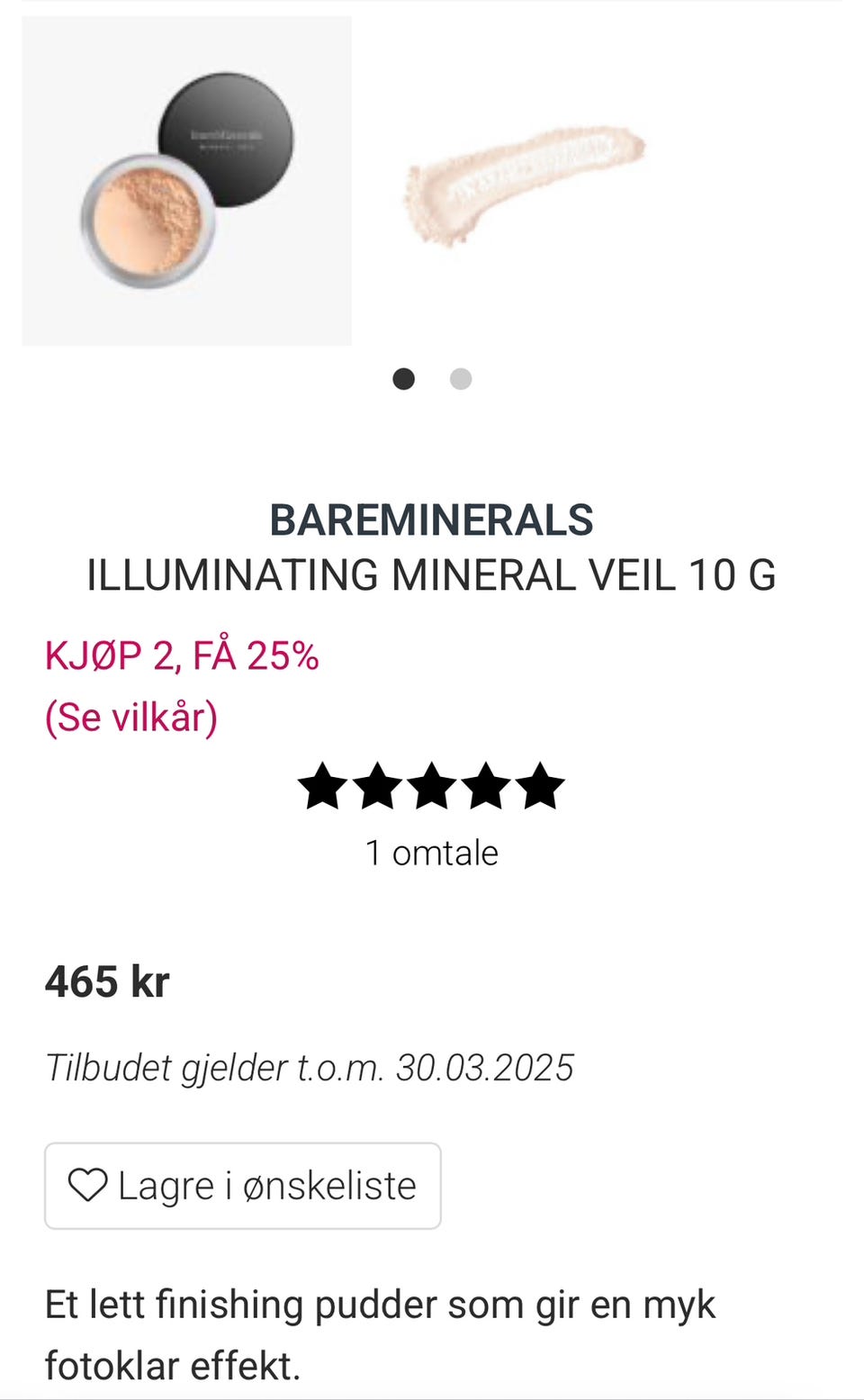Click the middle rating star

tap(433, 788)
